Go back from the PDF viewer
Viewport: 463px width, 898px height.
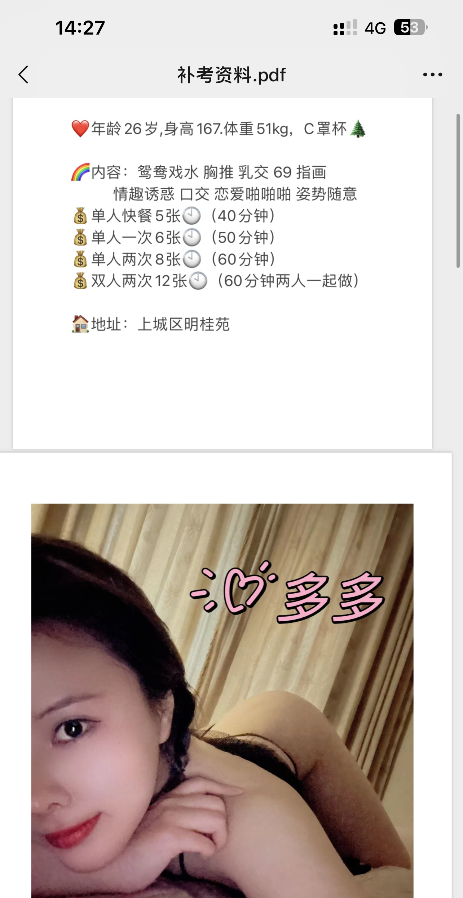click(x=23, y=74)
